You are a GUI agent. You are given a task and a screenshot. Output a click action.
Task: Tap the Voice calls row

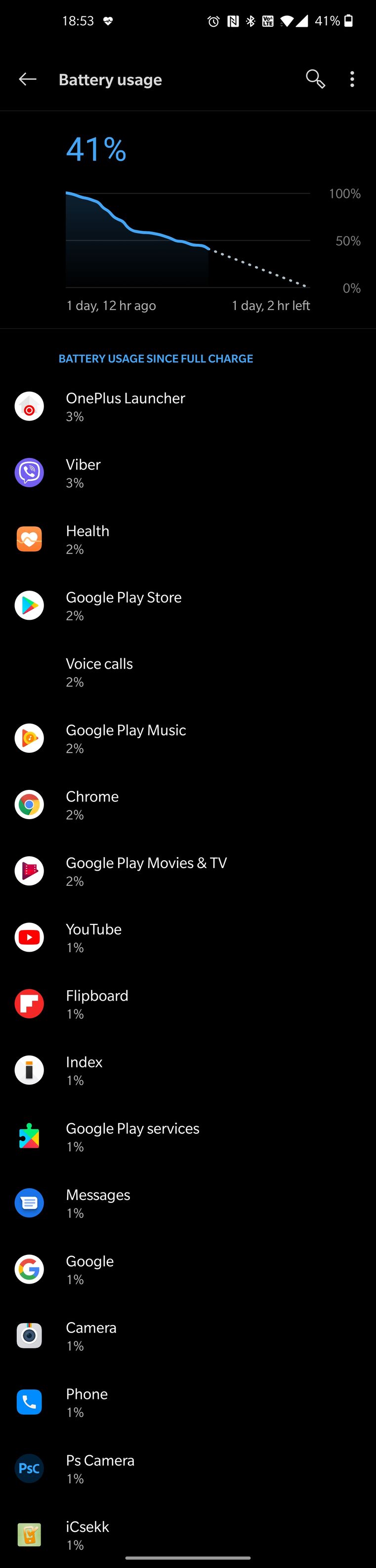coord(99,672)
